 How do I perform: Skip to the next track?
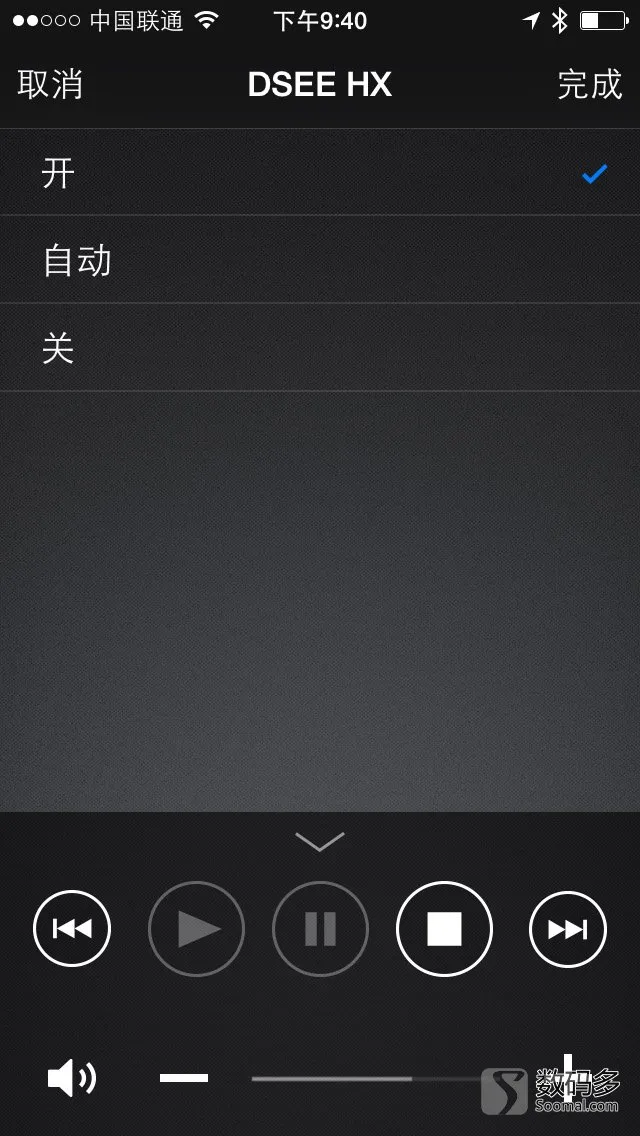click(568, 929)
